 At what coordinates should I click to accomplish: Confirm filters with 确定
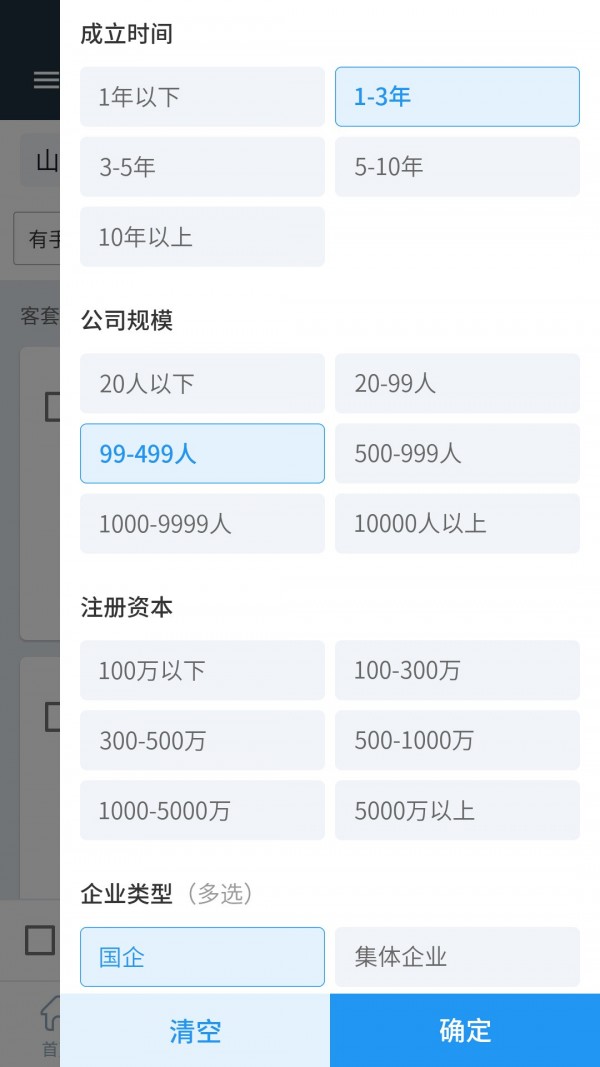[465, 1030]
